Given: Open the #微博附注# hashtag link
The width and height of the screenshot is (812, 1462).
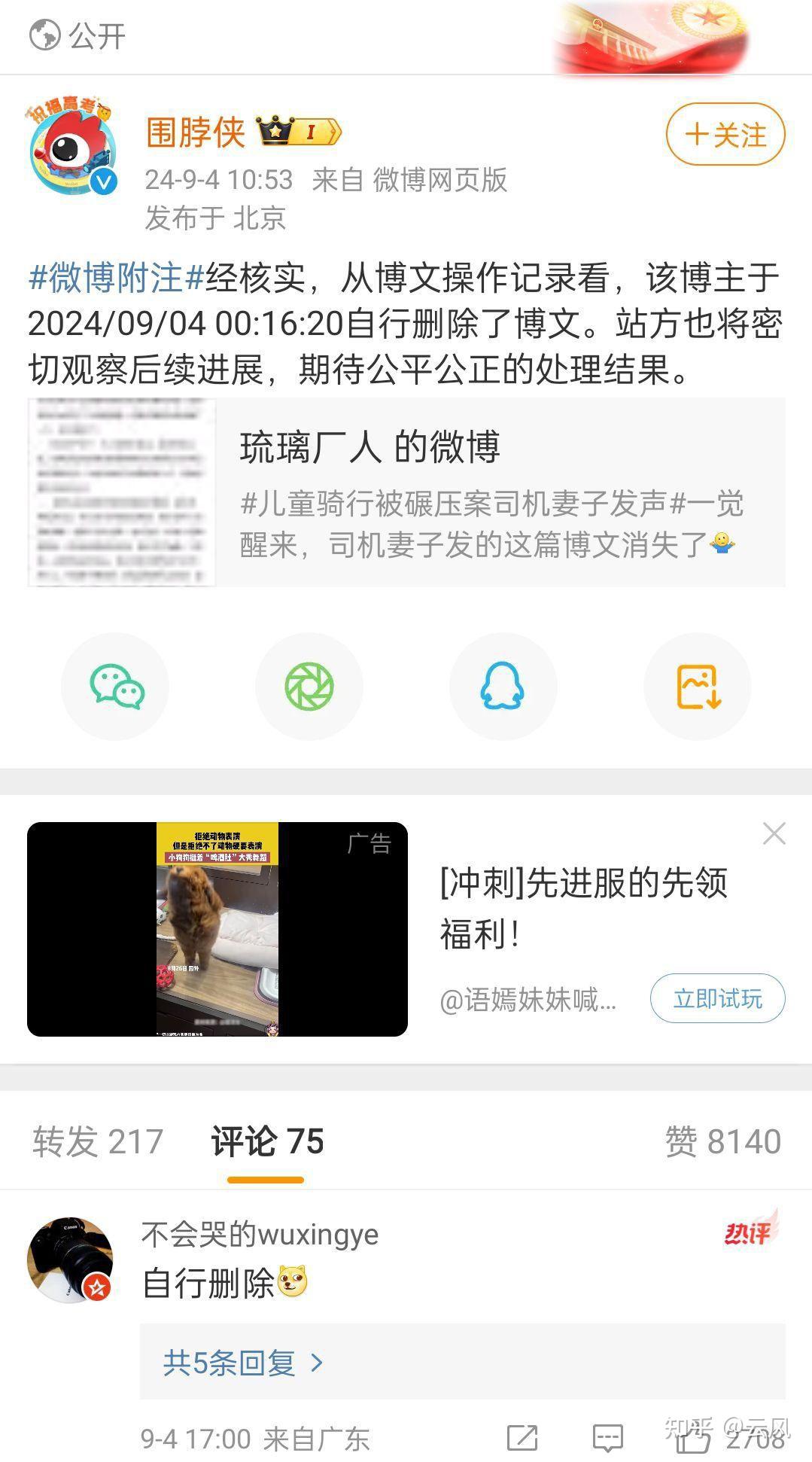Looking at the screenshot, I should click(116, 278).
